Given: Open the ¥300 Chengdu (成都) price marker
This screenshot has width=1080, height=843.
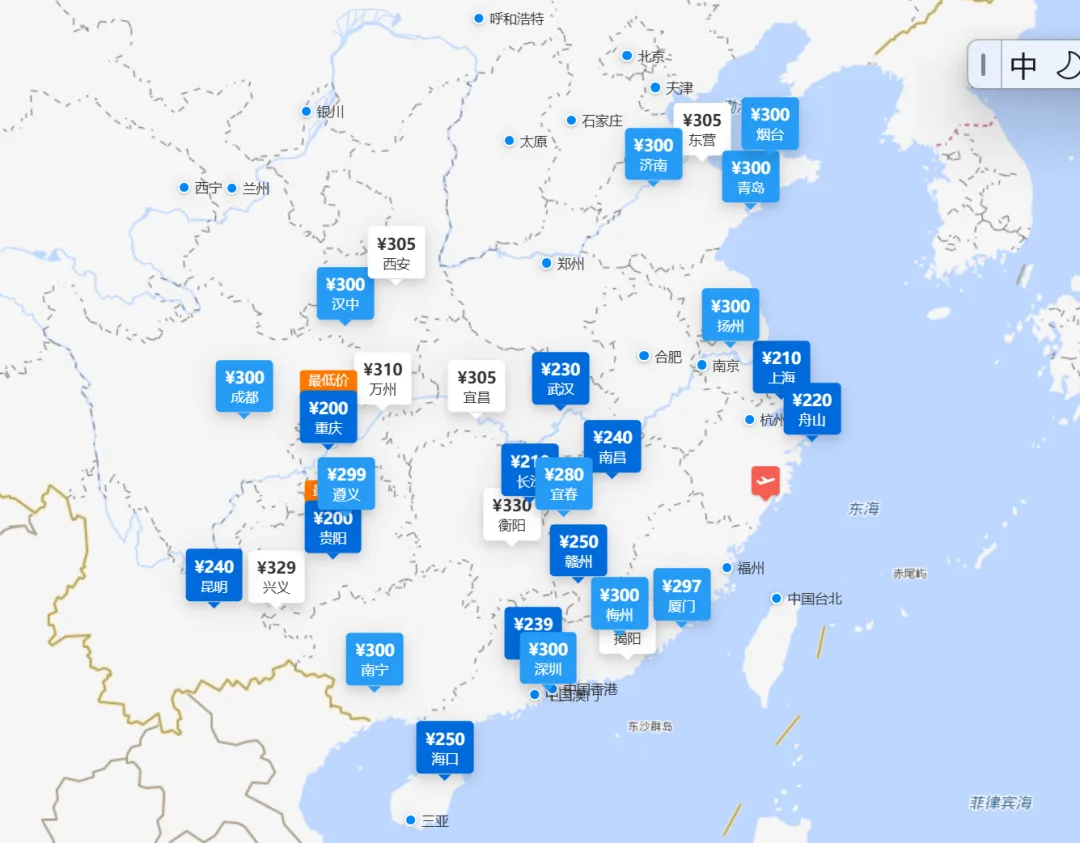Looking at the screenshot, I should pyautogui.click(x=244, y=386).
